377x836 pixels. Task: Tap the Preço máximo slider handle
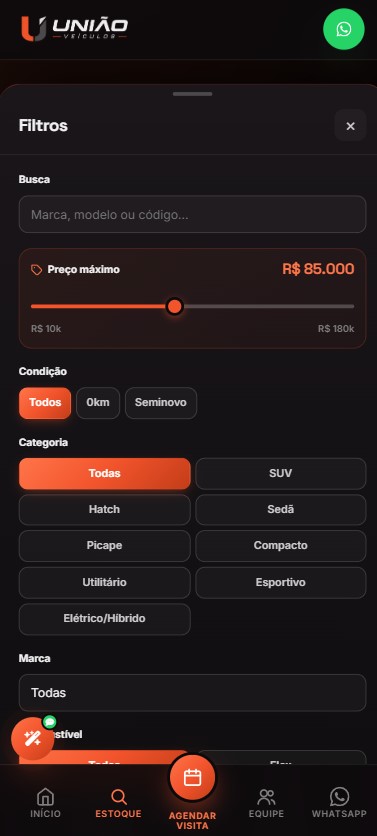174,307
